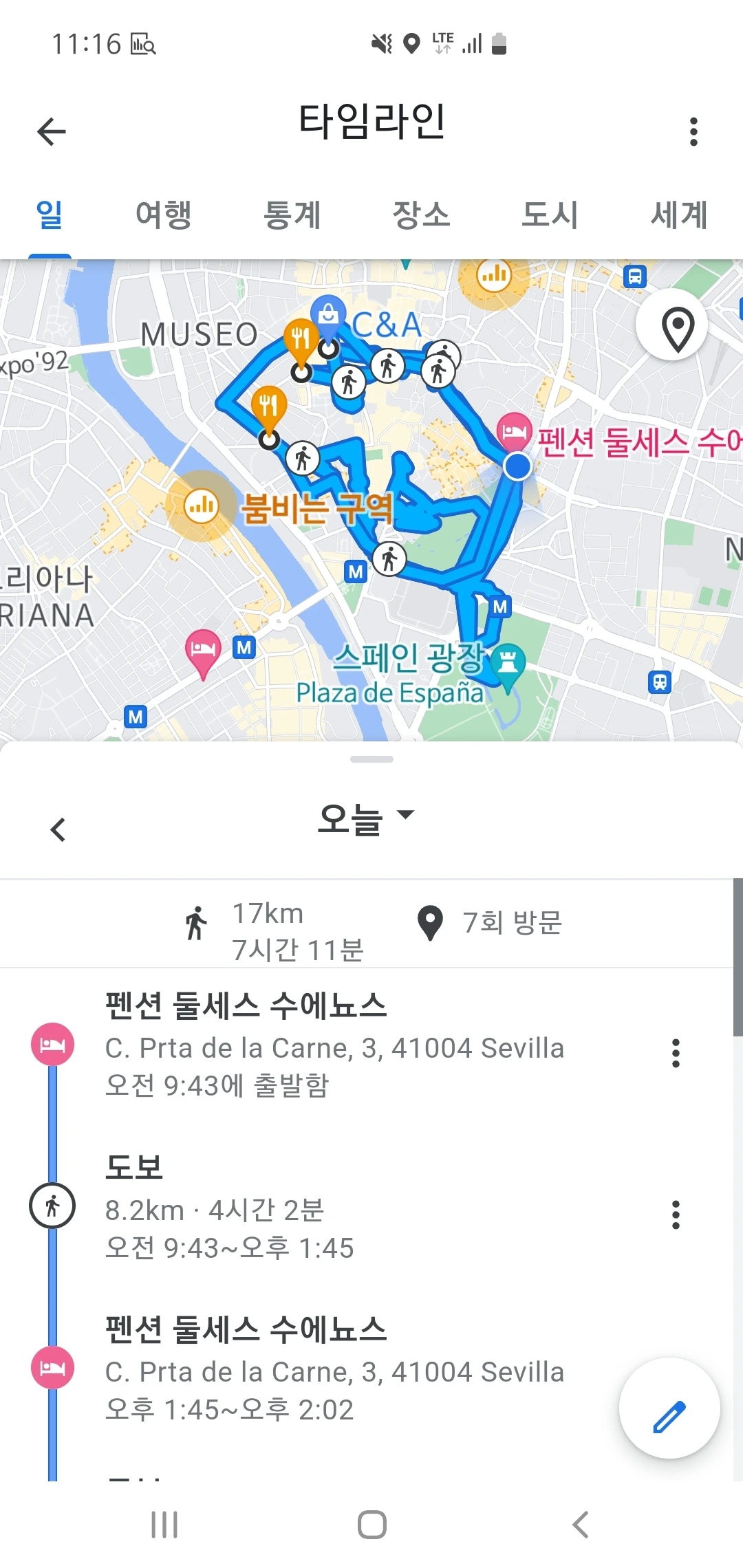Open the Timeline overflow menu

coord(693,131)
